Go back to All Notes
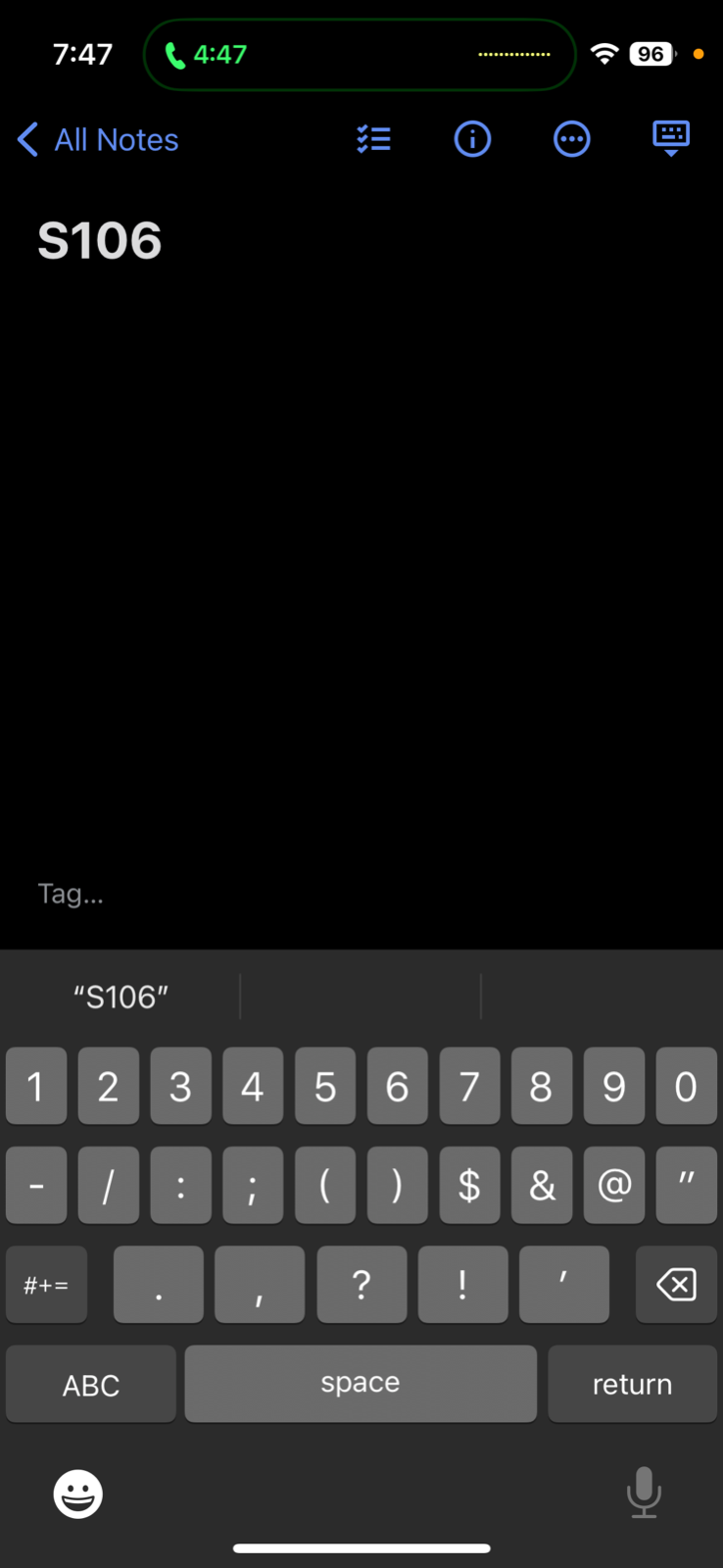 pos(98,140)
